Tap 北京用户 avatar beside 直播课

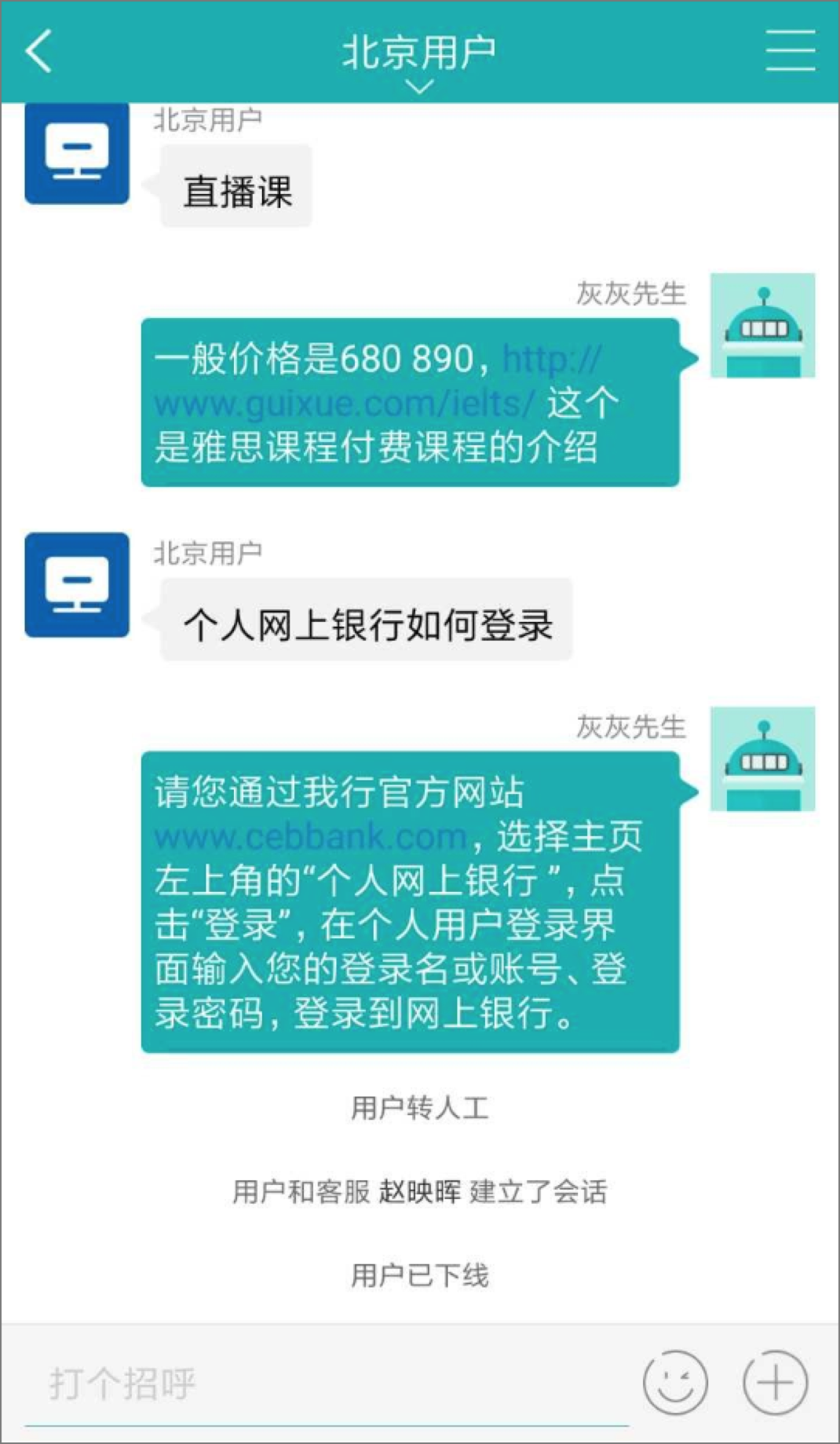(x=77, y=152)
